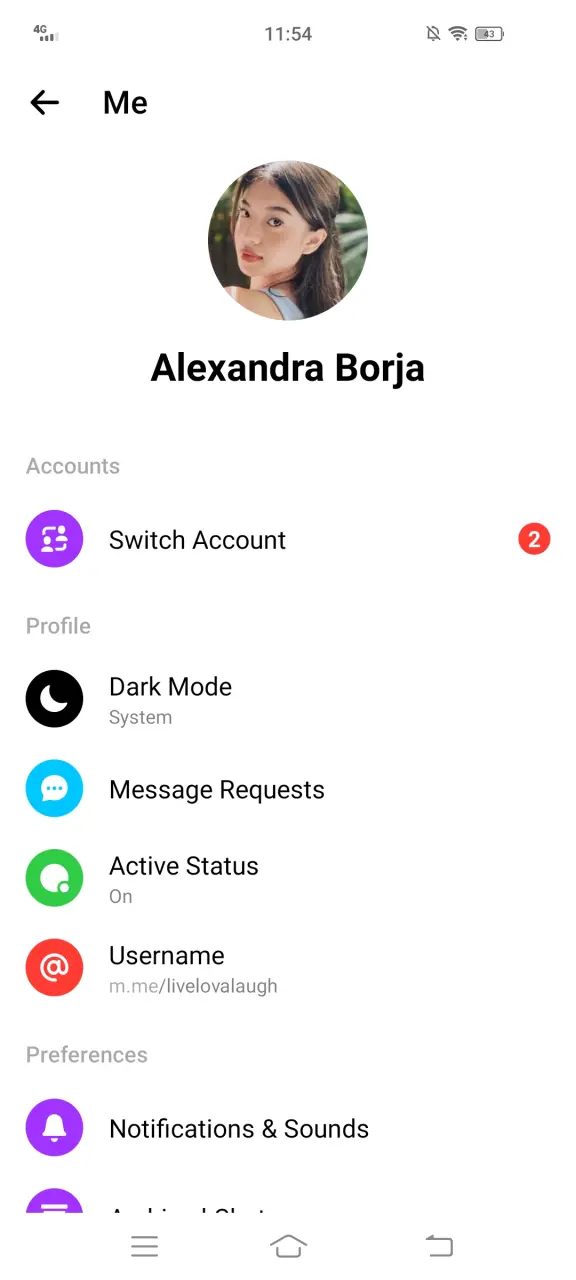This screenshot has height=1280, width=576.
Task: Open Switch Account
Action: click(288, 540)
